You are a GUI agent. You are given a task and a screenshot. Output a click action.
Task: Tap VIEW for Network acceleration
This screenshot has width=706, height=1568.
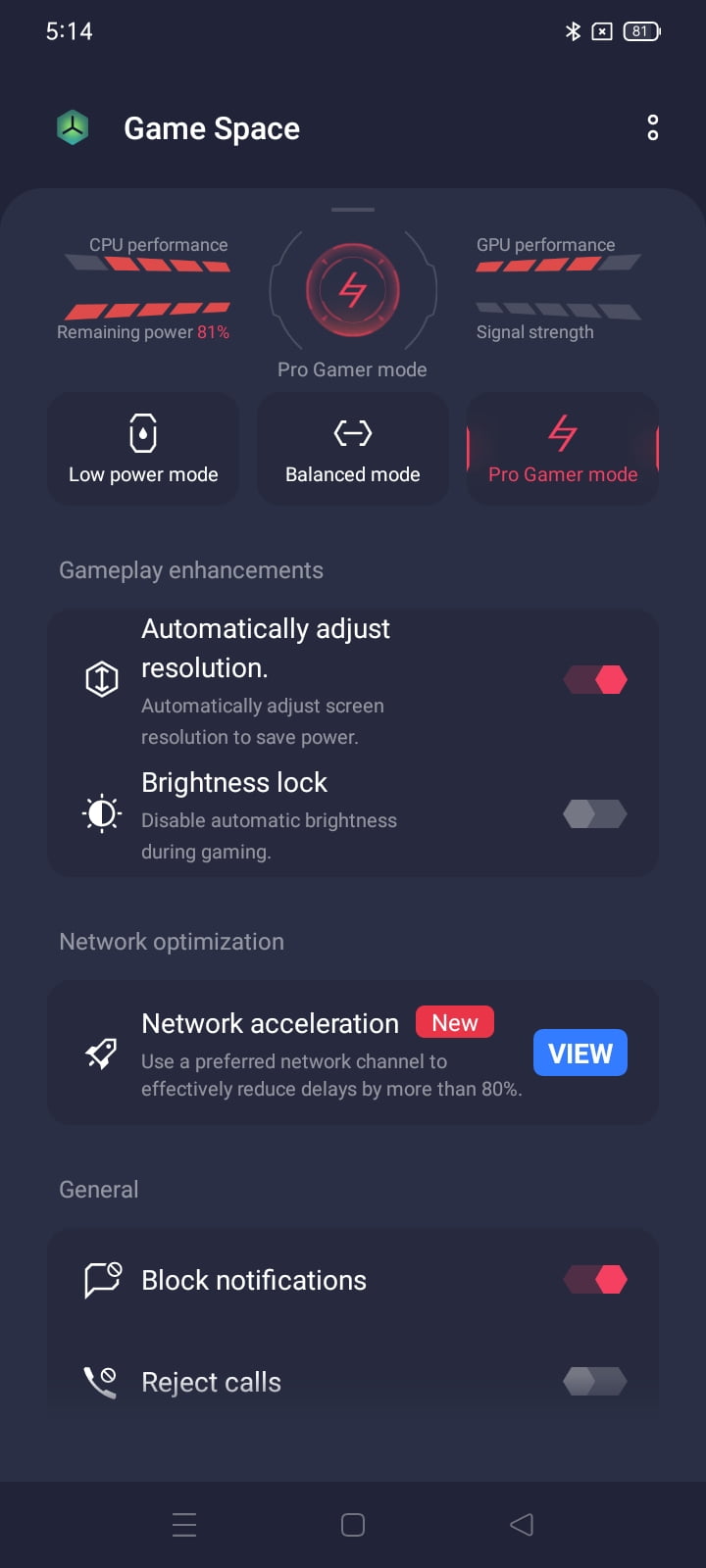tap(580, 1053)
